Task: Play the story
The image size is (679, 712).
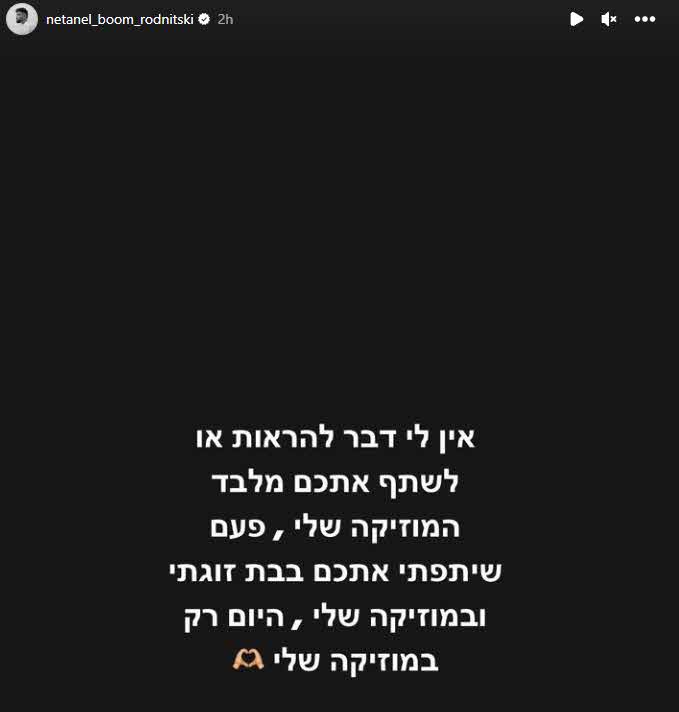Action: pyautogui.click(x=576, y=19)
